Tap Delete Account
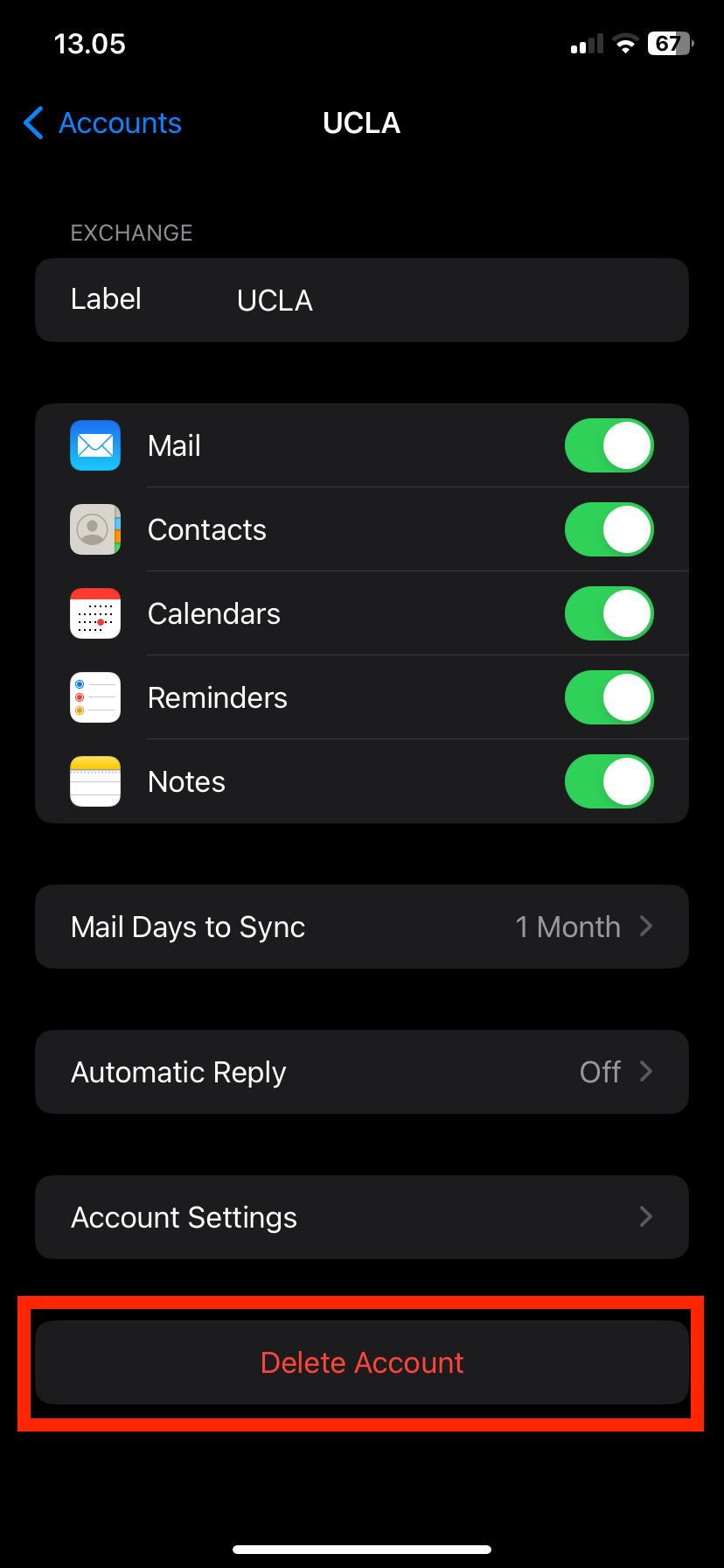Screen dimensions: 724x1568 coord(362,1362)
